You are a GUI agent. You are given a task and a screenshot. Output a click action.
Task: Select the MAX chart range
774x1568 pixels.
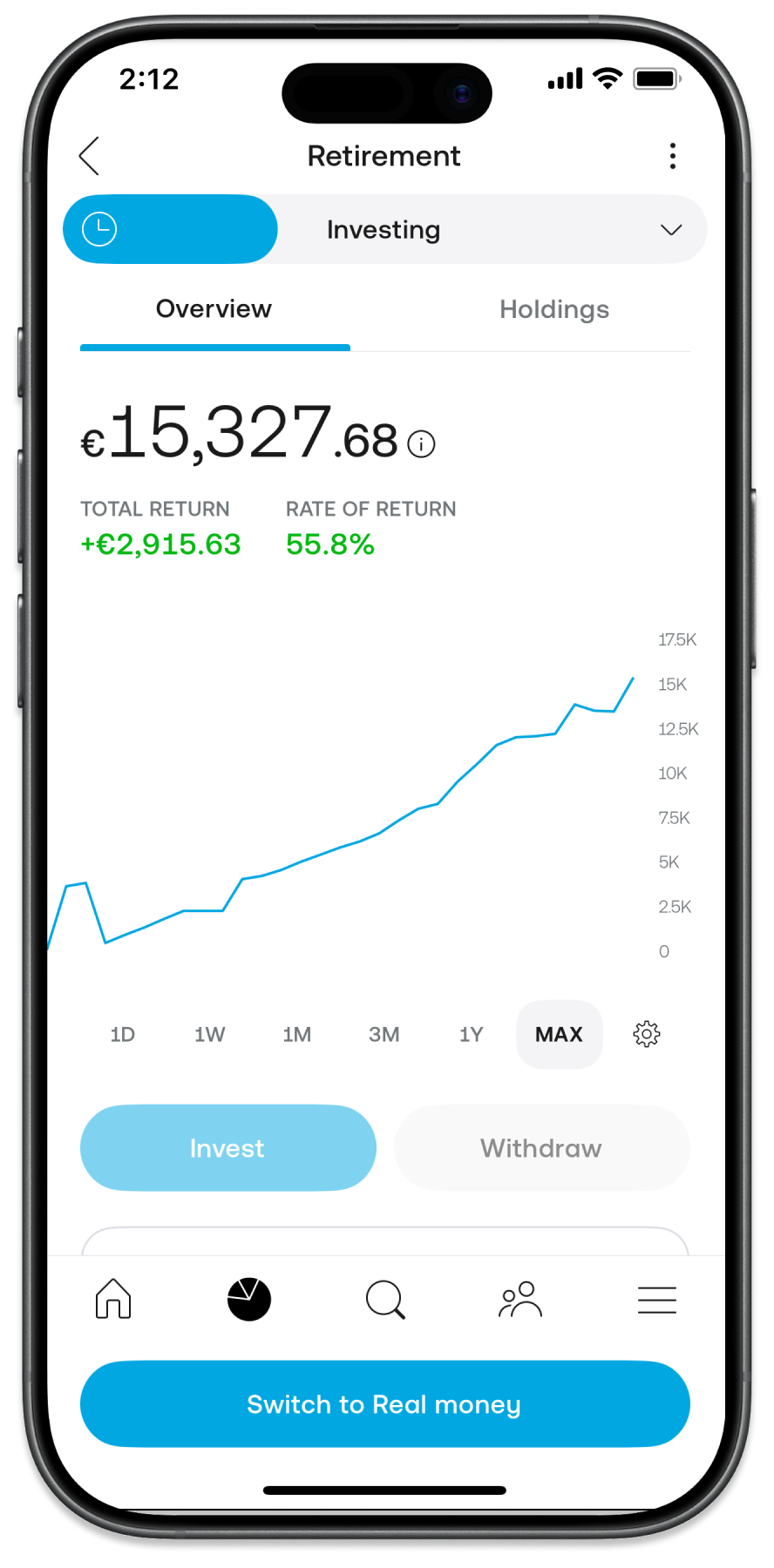pos(559,1034)
